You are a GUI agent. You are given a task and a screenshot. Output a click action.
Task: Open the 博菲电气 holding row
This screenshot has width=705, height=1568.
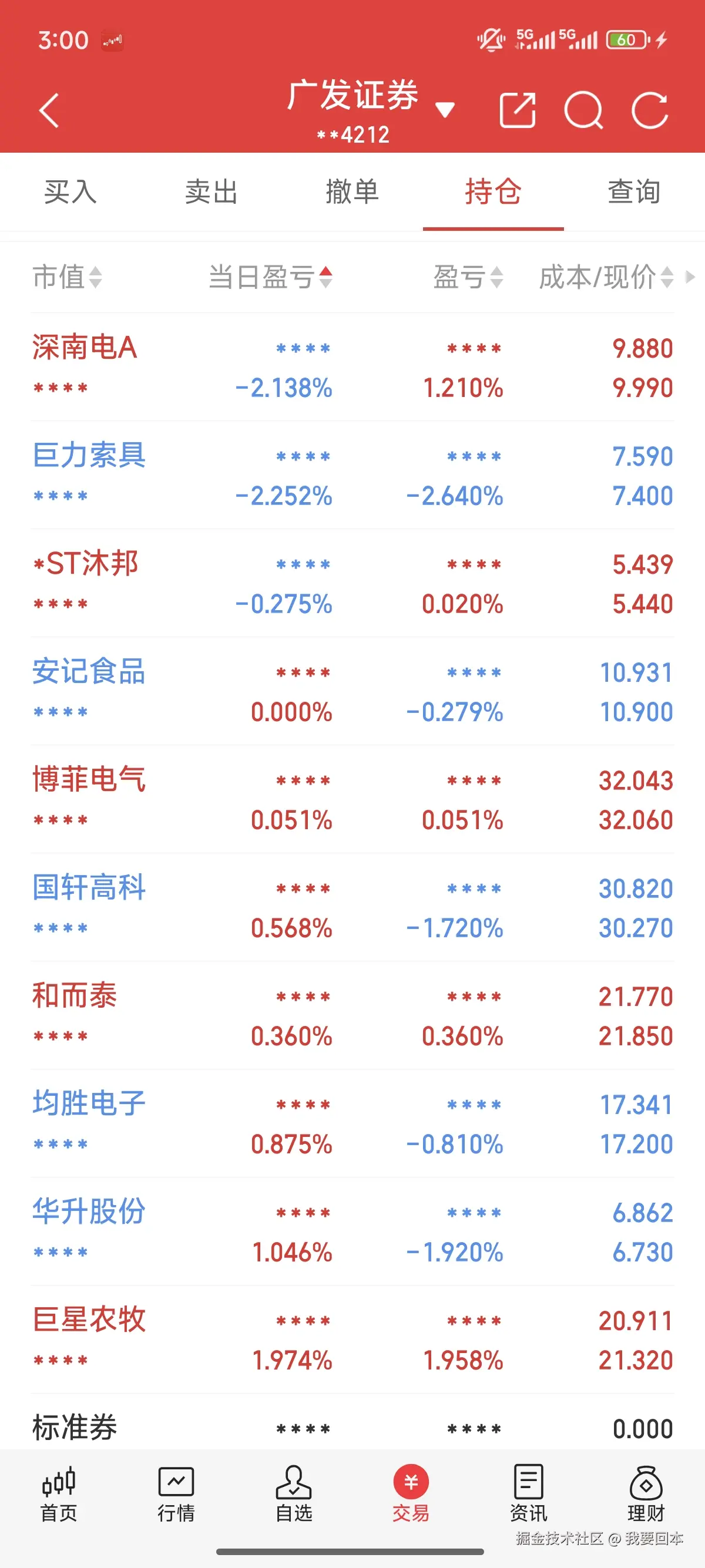pyautogui.click(x=352, y=799)
